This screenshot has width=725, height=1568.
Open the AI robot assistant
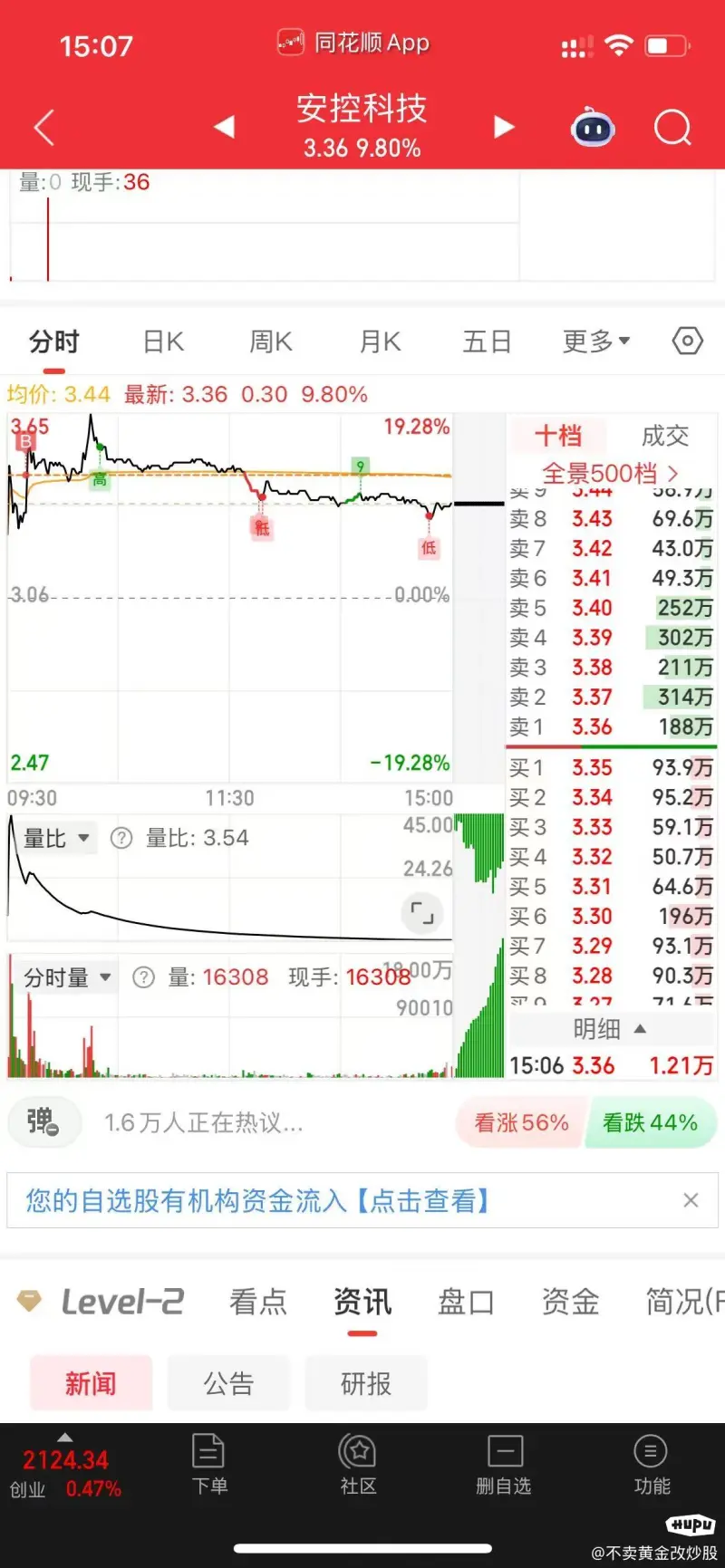coord(593,128)
